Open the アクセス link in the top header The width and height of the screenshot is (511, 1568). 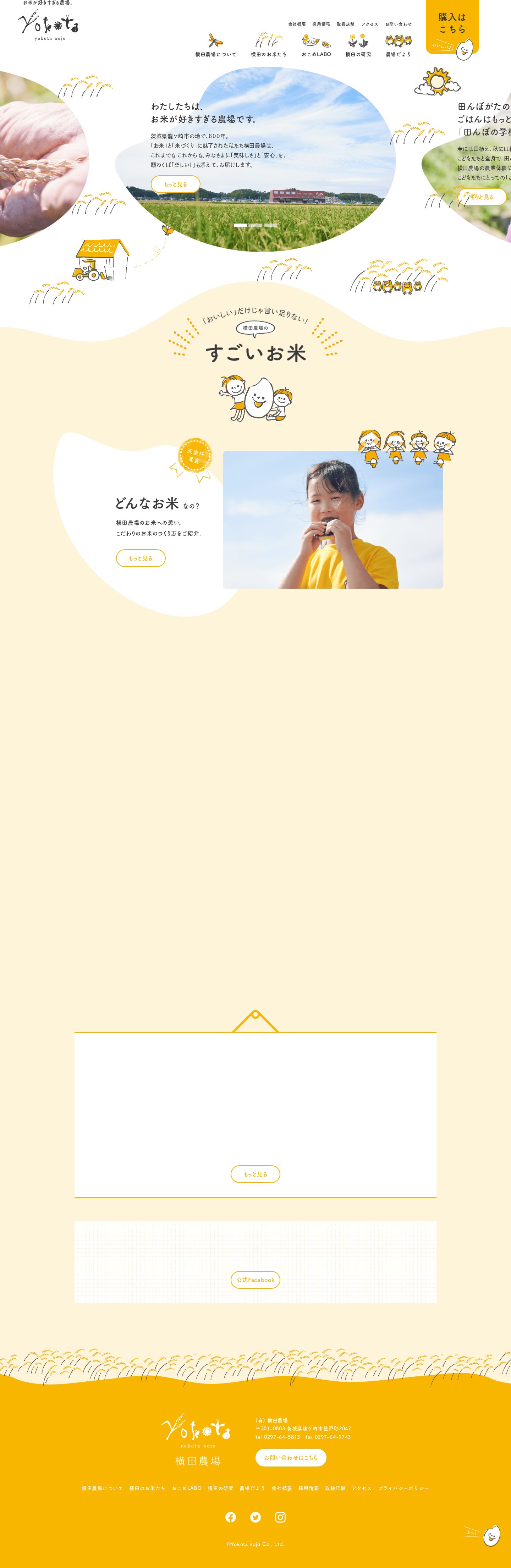[369, 24]
